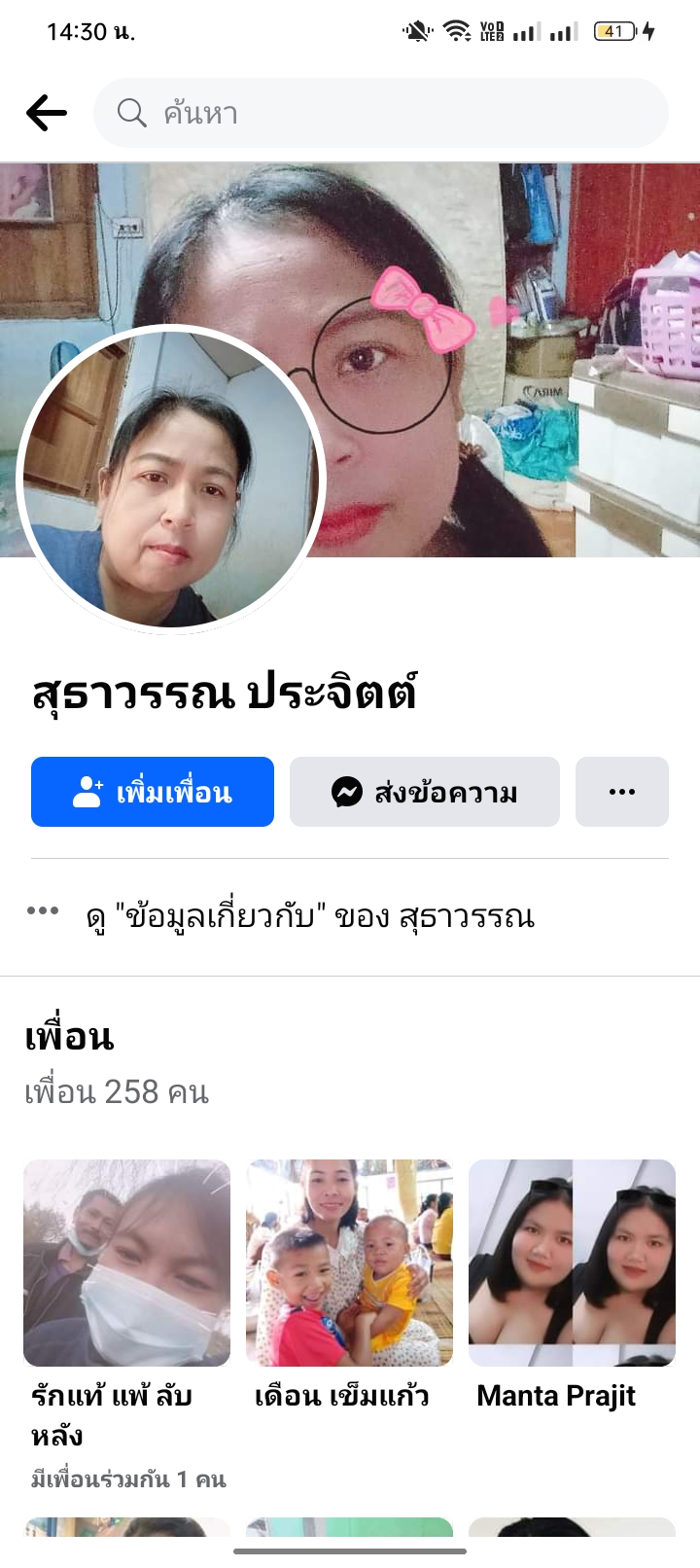Open the three-dot more options button

pos(621,792)
